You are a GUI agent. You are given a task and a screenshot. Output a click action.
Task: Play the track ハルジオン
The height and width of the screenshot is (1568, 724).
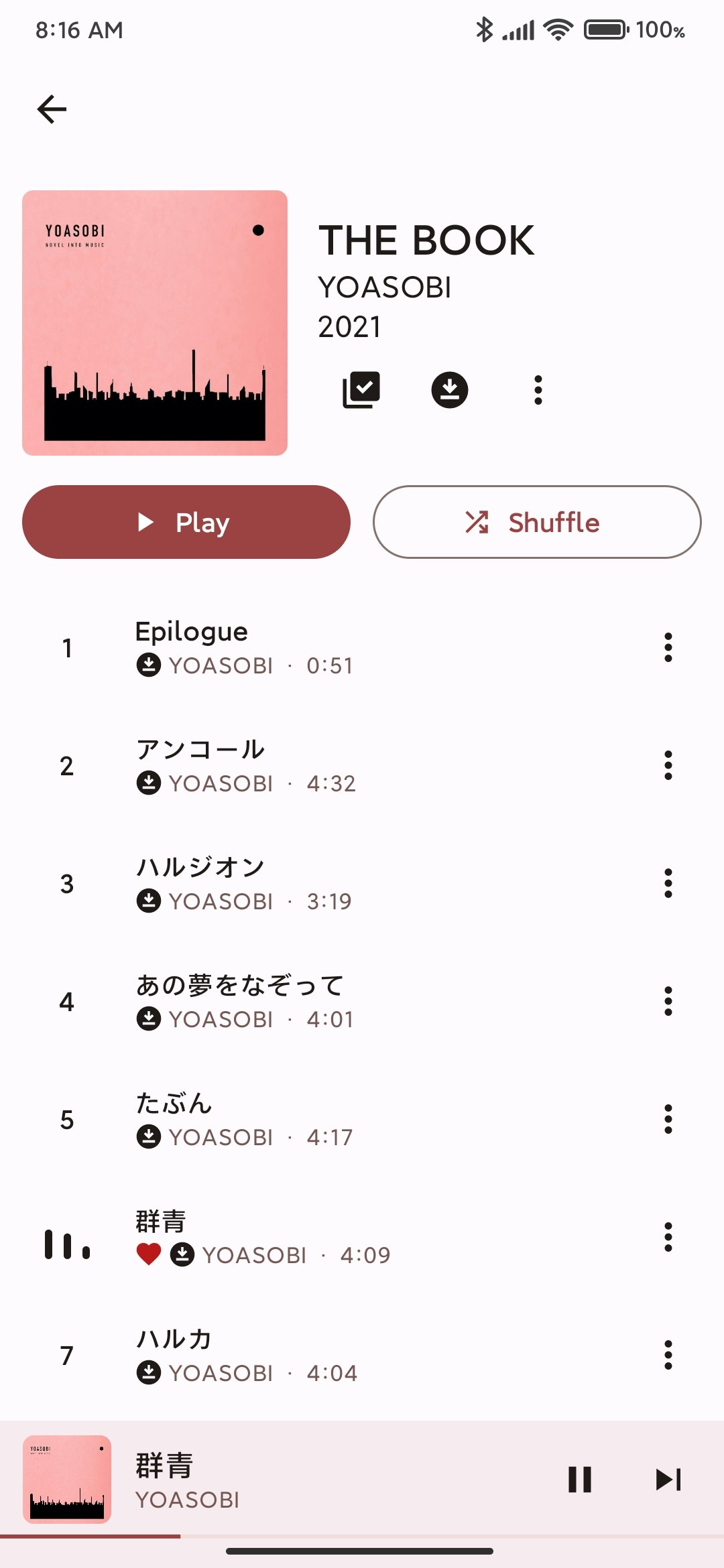(x=335, y=884)
